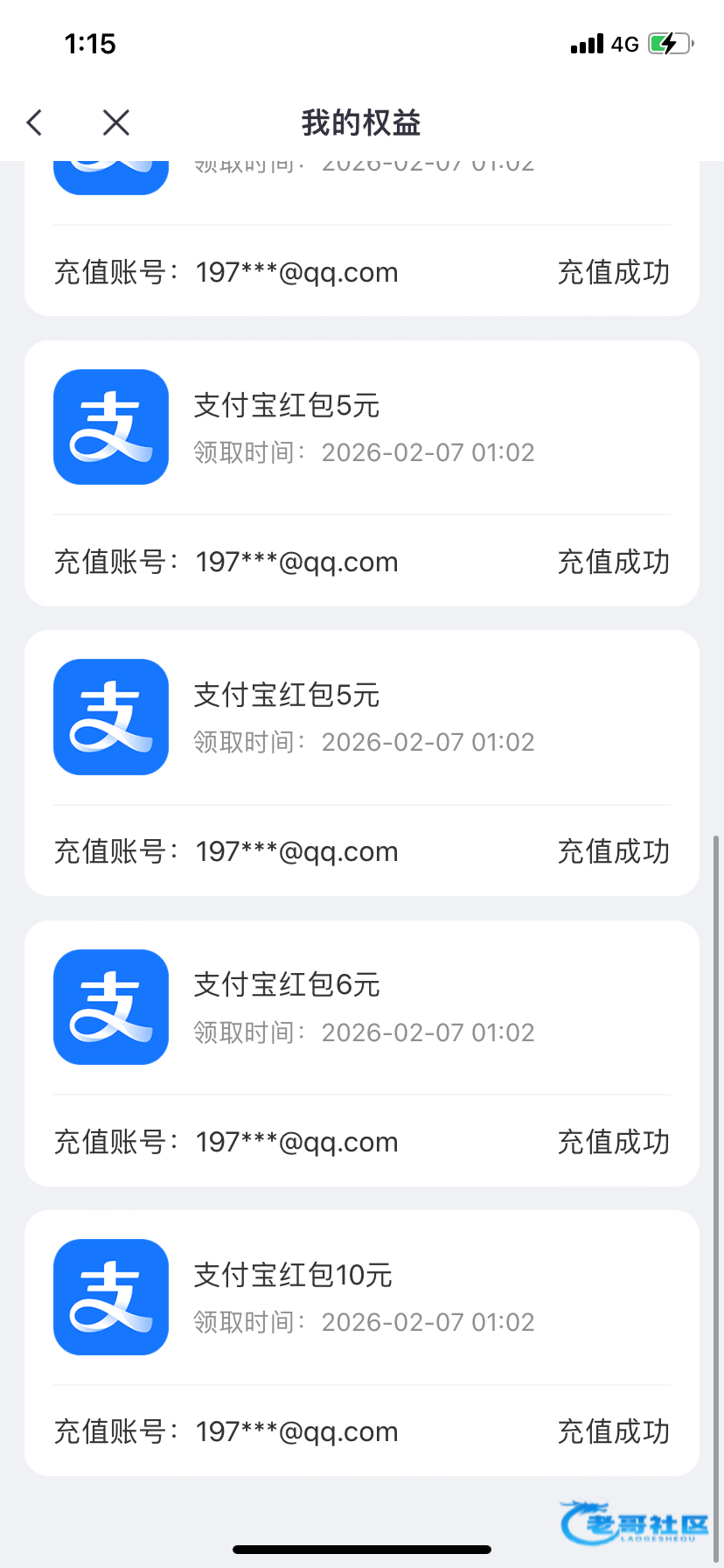Viewport: 724px width, 1568px height.
Task: Open the 支付宝红包6元 card
Action: (x=362, y=1053)
